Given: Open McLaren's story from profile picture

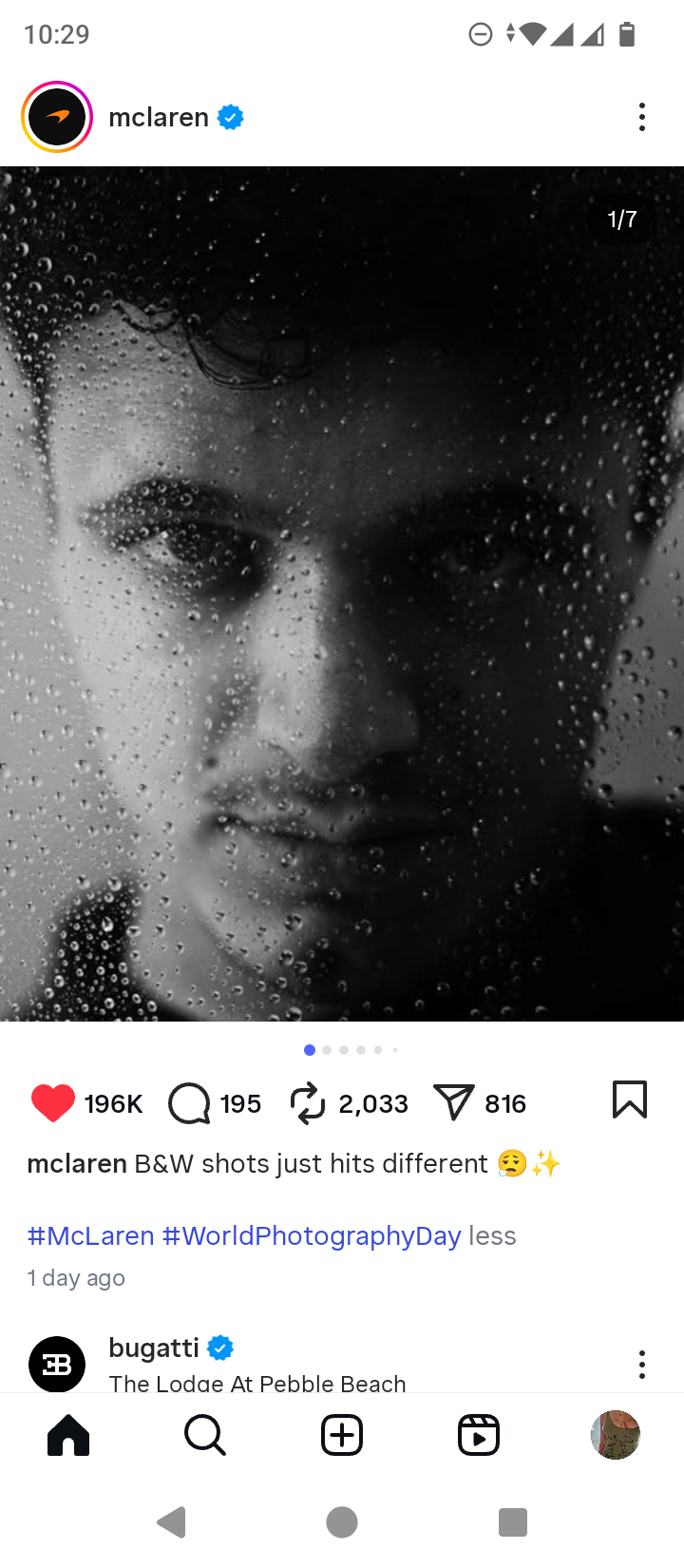Looking at the screenshot, I should pos(57,117).
